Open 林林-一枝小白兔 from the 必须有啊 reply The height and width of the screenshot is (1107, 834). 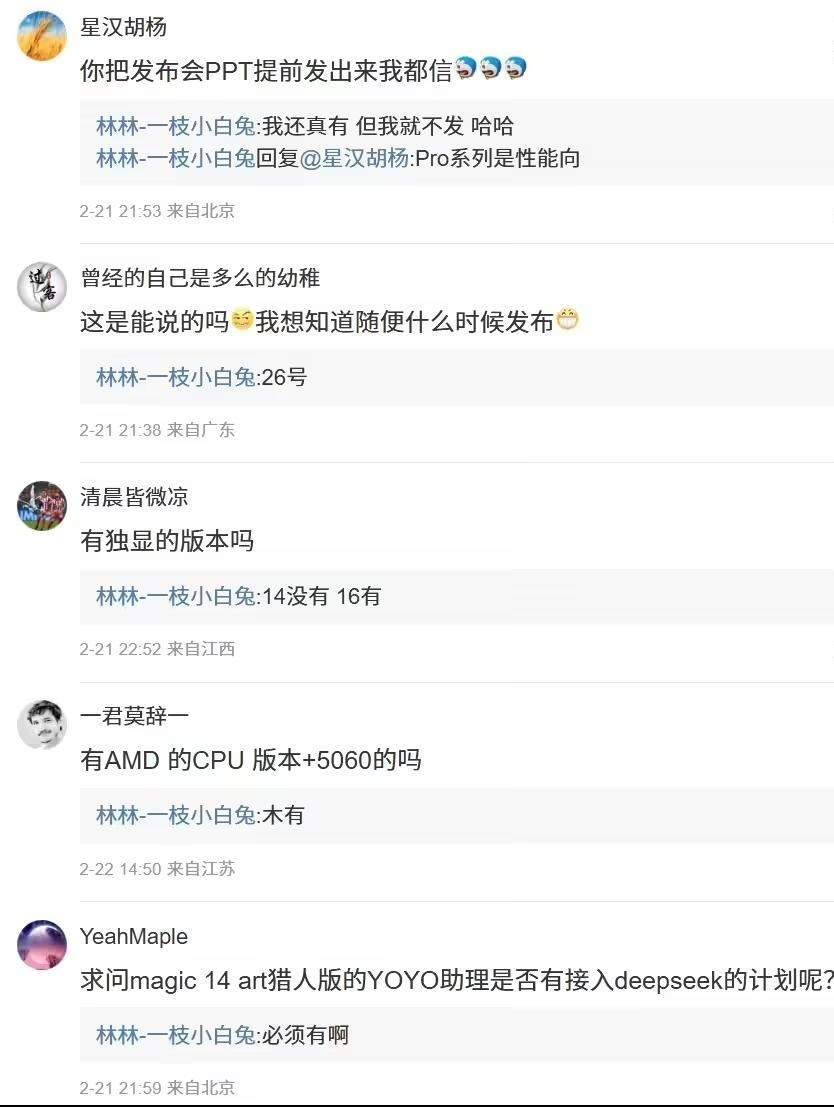coord(175,1034)
